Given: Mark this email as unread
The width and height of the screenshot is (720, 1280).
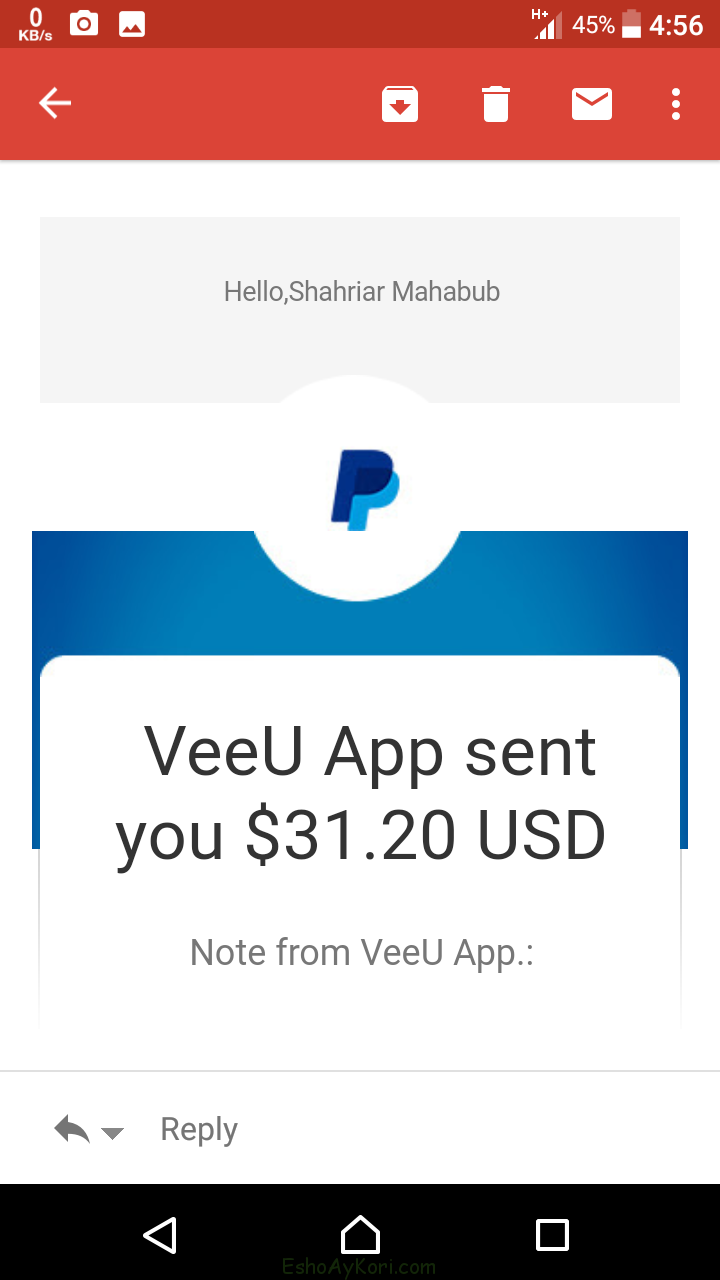Looking at the screenshot, I should (x=591, y=104).
